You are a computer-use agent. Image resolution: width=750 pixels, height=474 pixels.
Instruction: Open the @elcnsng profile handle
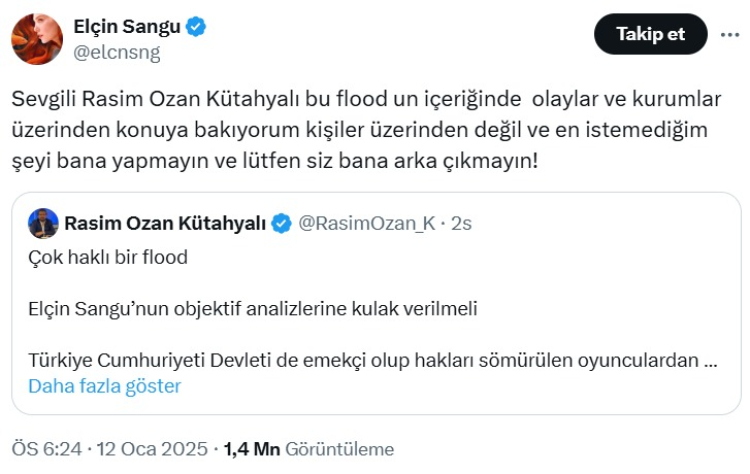[116, 53]
